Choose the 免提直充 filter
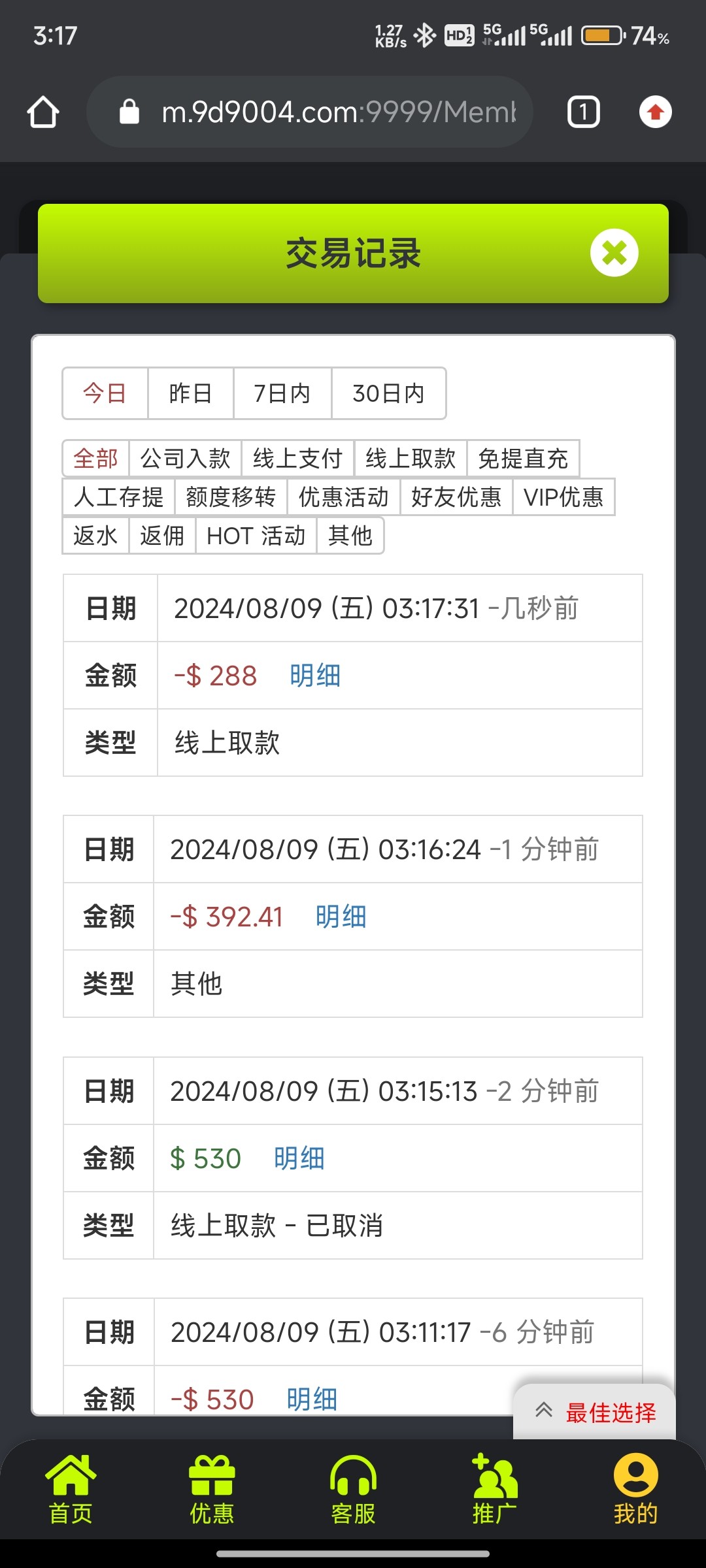The height and width of the screenshot is (1568, 706). click(523, 459)
